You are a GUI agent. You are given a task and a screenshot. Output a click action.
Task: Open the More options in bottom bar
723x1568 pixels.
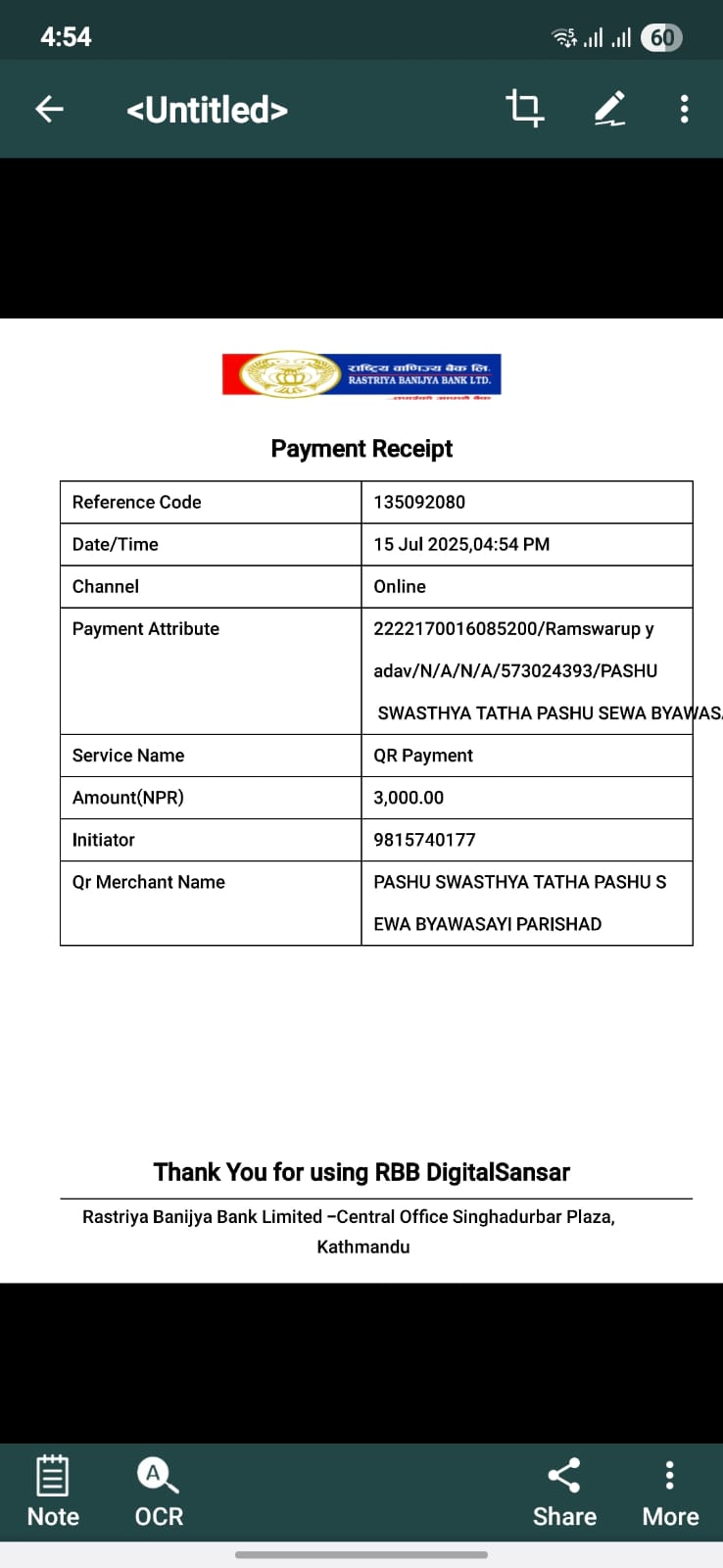click(x=670, y=1492)
